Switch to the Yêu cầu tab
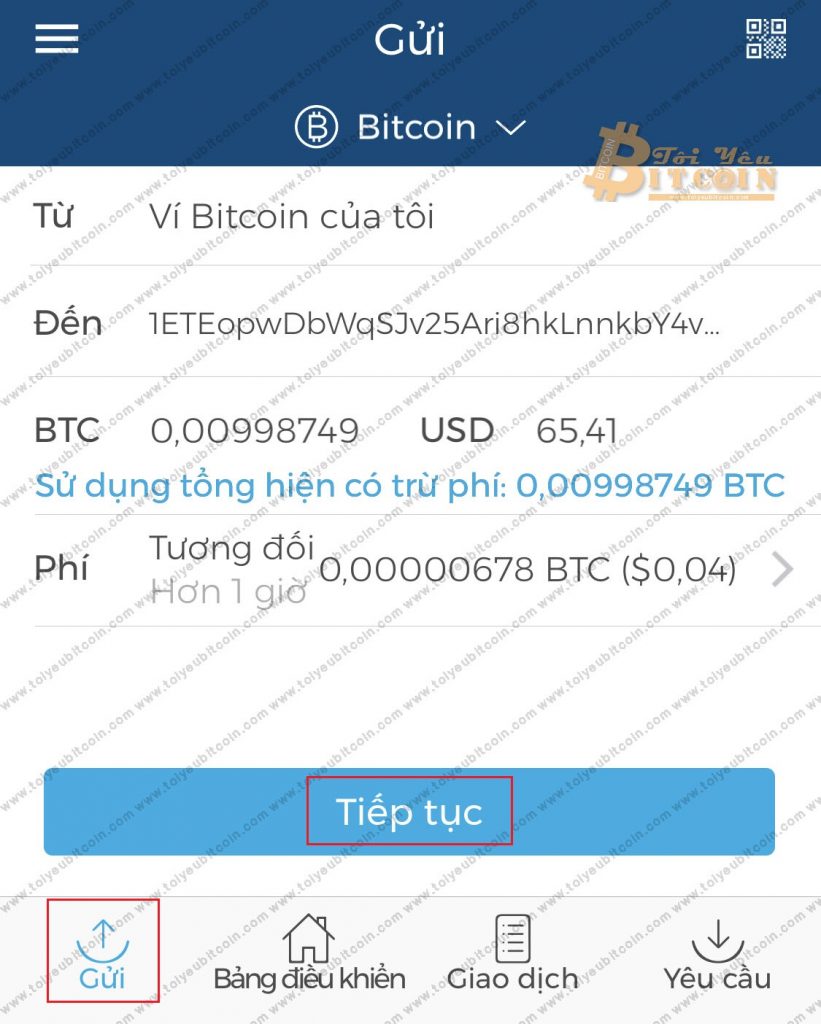The image size is (821, 1024). click(717, 952)
